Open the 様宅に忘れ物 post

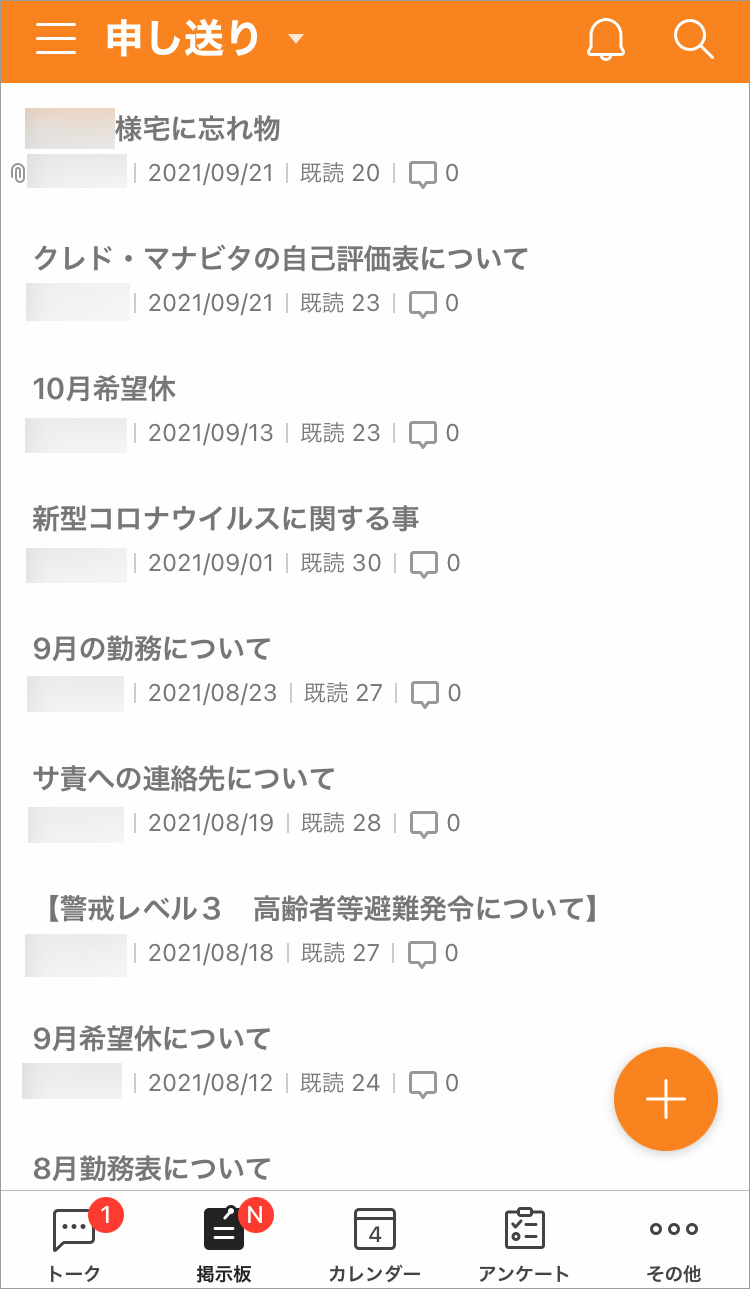tap(197, 129)
